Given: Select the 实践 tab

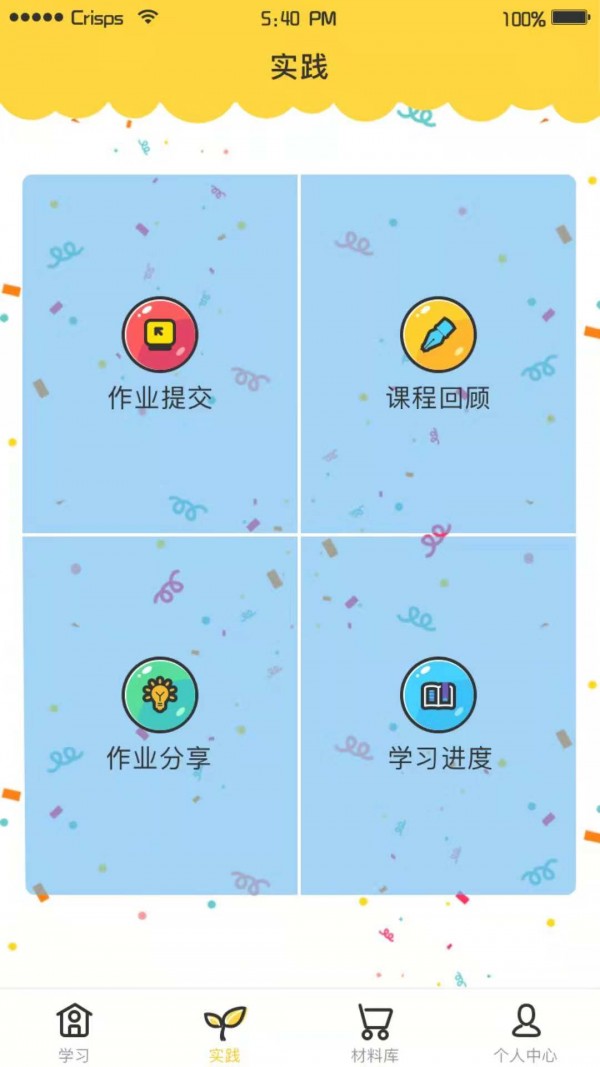Looking at the screenshot, I should pyautogui.click(x=225, y=1032).
